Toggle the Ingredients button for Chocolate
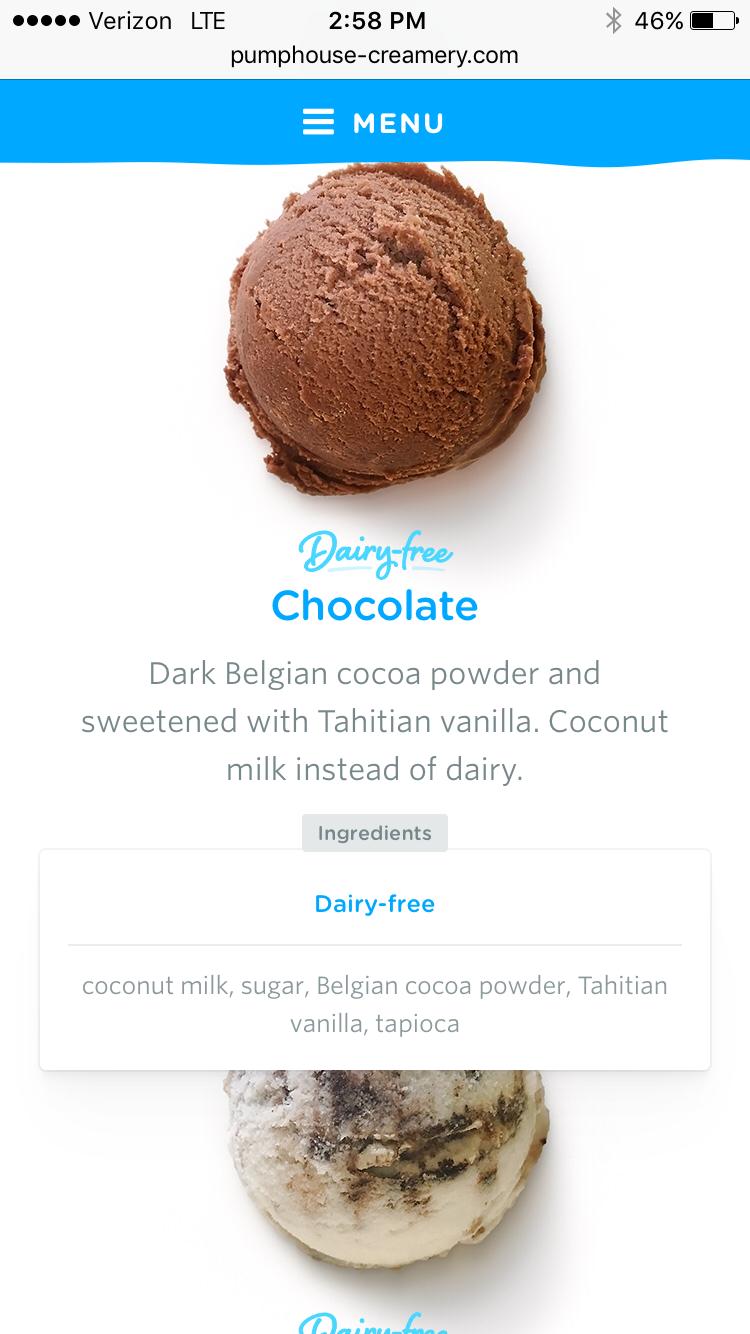This screenshot has height=1334, width=750. coord(374,833)
